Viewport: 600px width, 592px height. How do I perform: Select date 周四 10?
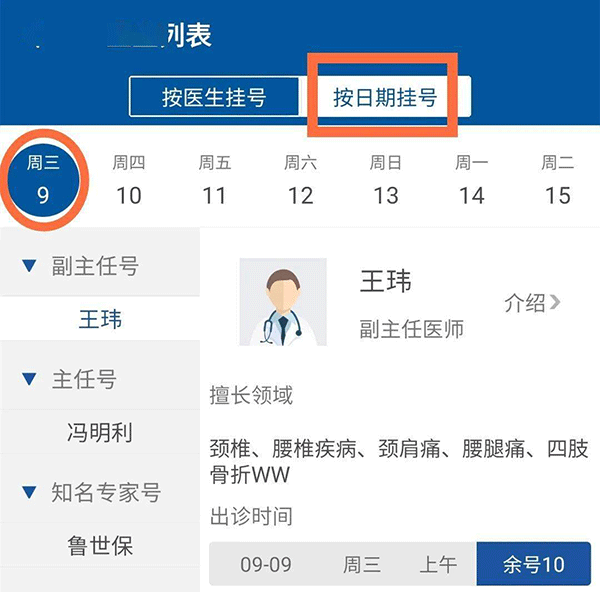129,180
